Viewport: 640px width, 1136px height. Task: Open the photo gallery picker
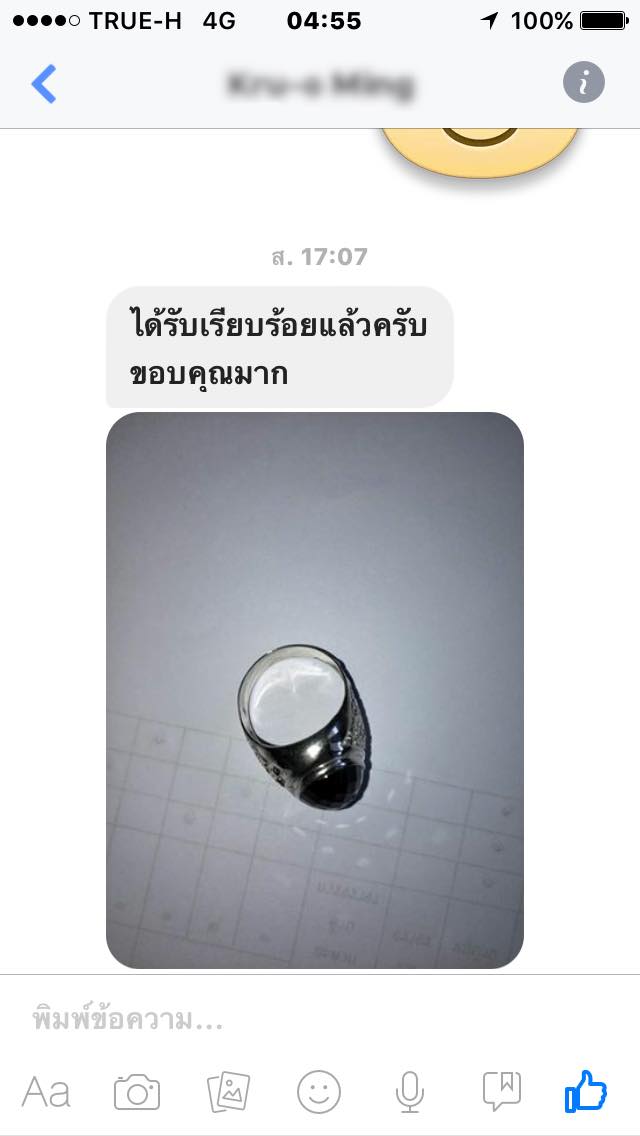pos(228,1092)
